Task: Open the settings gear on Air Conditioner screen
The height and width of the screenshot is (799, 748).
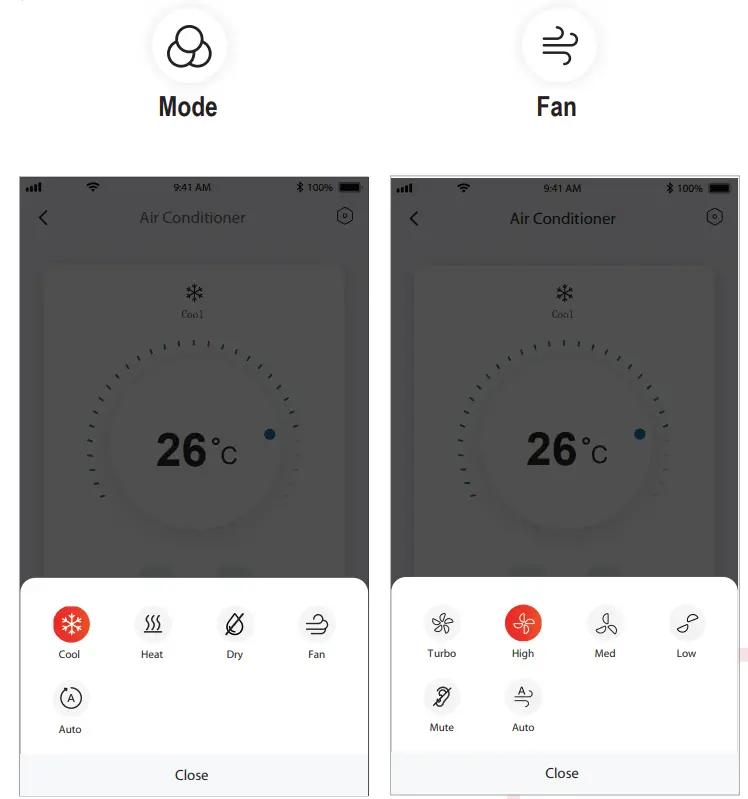Action: [x=344, y=215]
